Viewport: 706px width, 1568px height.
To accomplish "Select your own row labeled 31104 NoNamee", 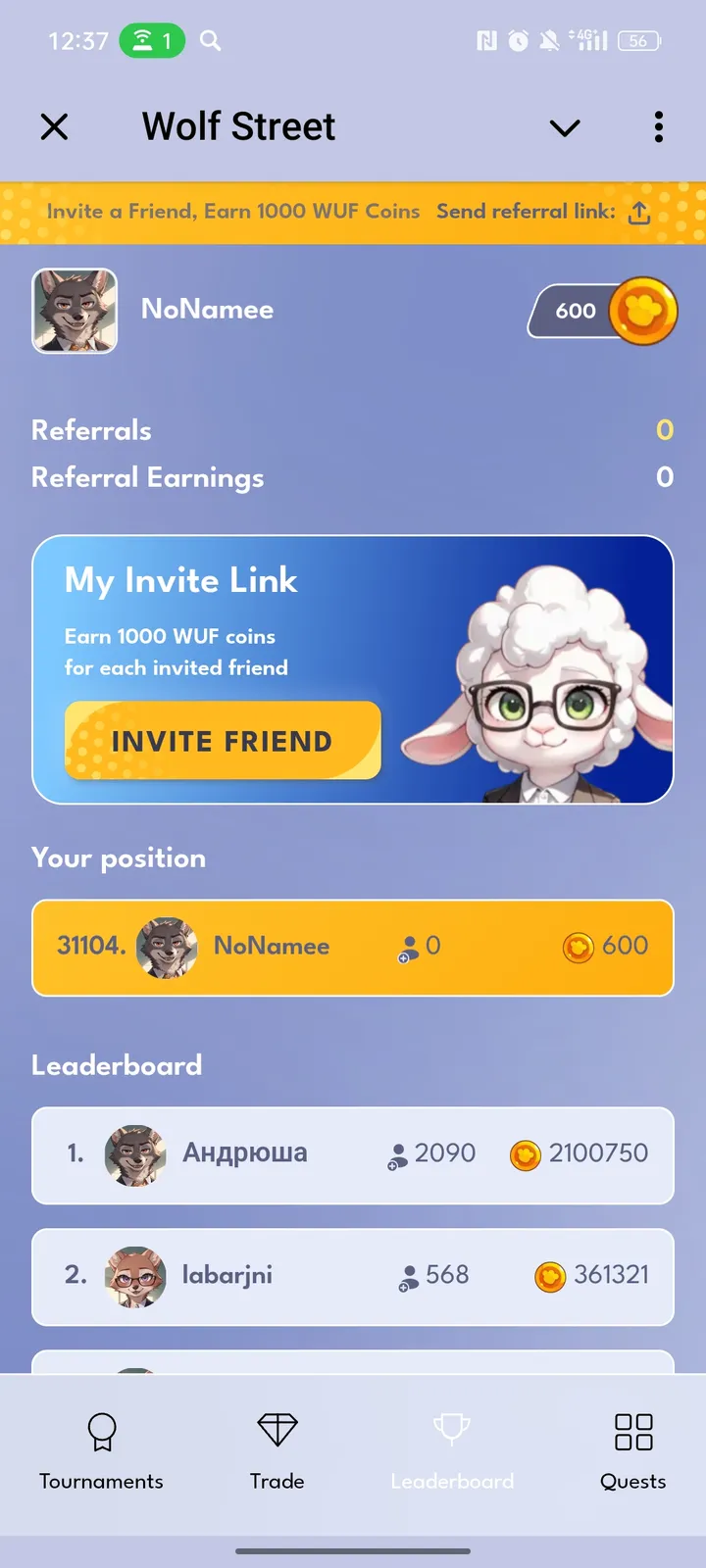I will click(353, 947).
